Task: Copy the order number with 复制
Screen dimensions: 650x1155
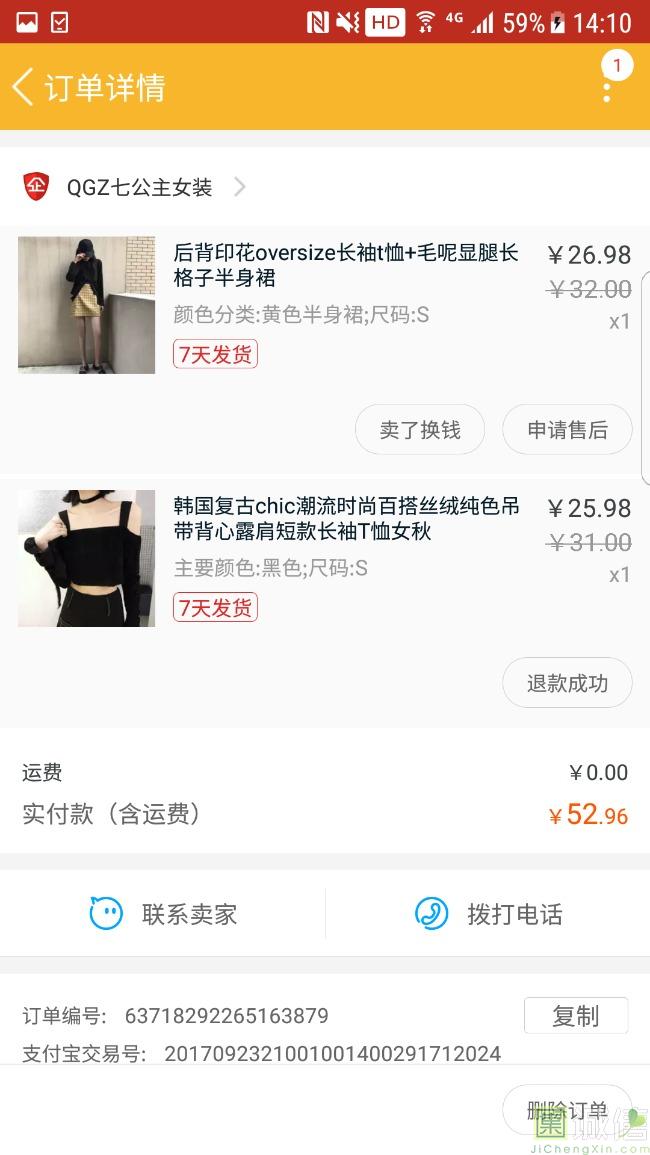Action: (575, 1016)
